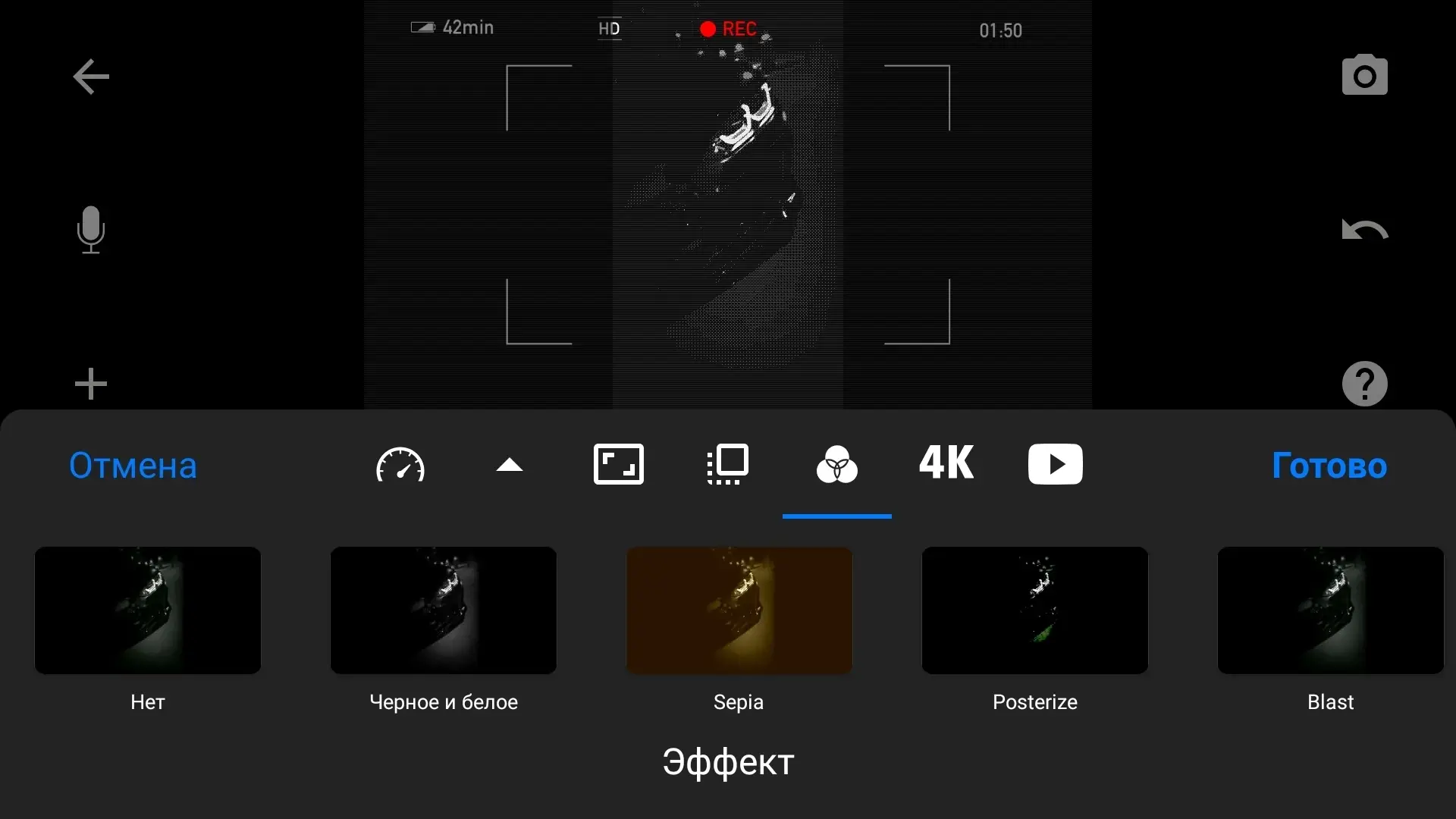Tap the YouTube play icon
The width and height of the screenshot is (1456, 819).
click(x=1055, y=464)
